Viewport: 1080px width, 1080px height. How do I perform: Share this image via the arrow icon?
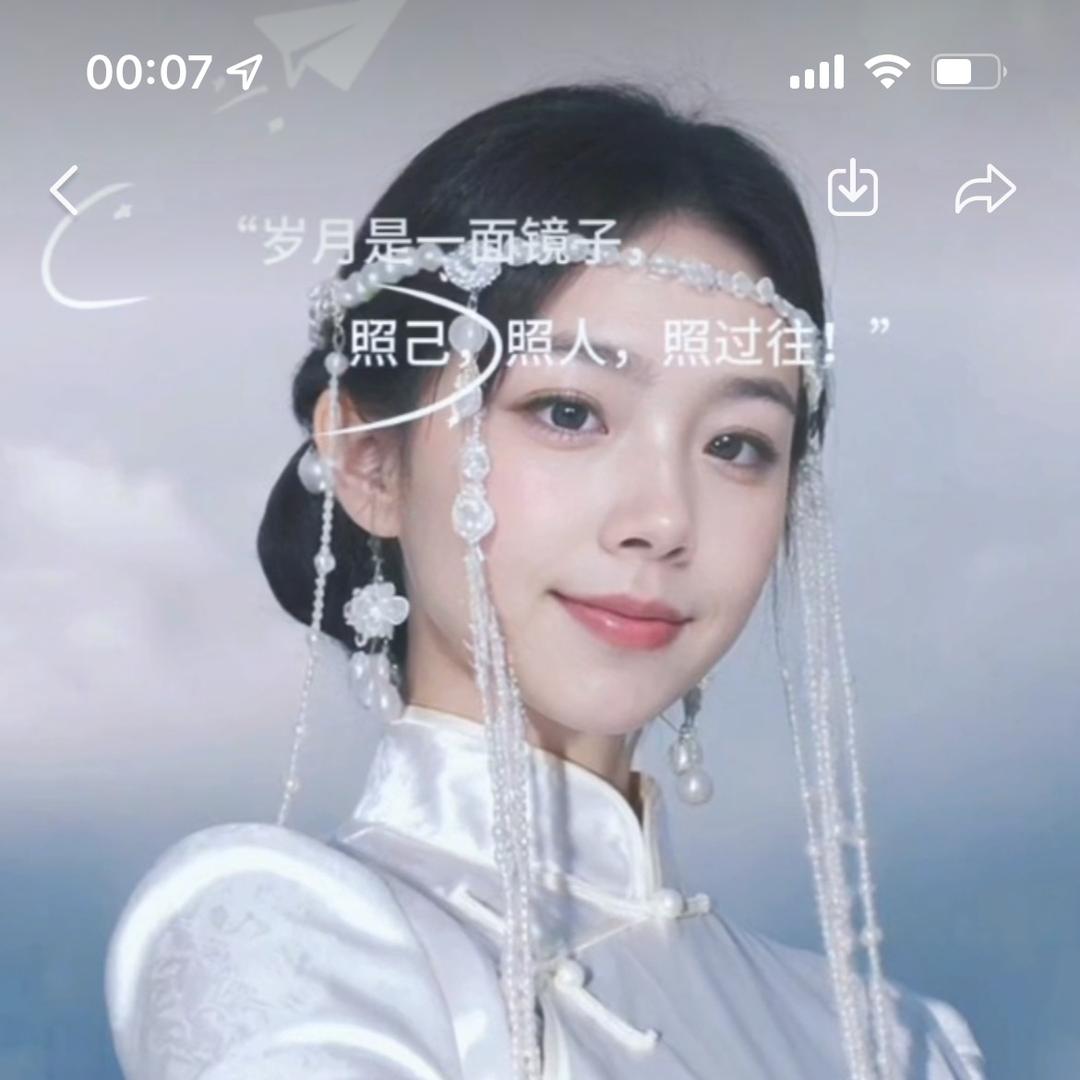[985, 190]
